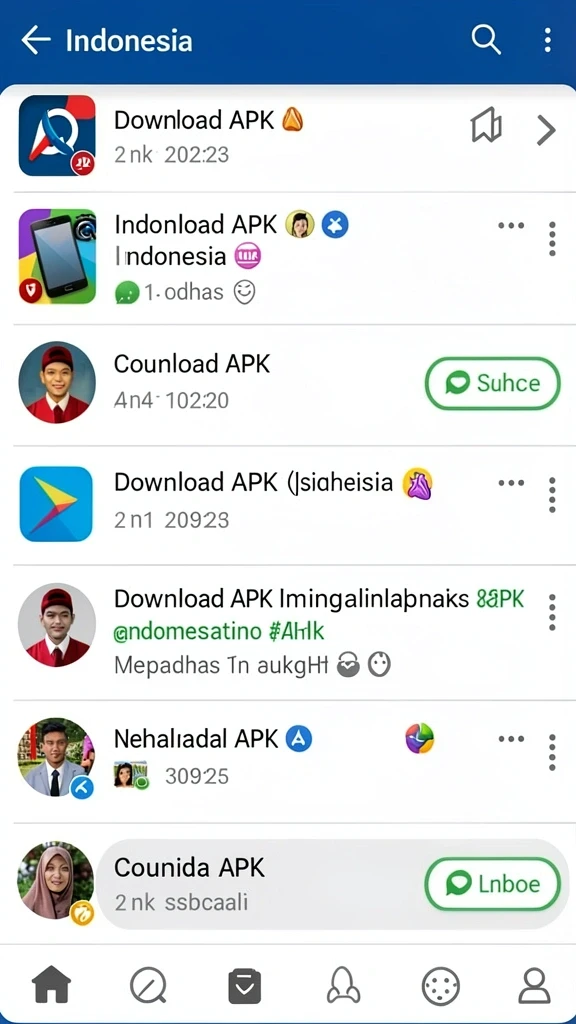
Task: Open the Indonload APK Indonesia entry
Action: (288, 258)
